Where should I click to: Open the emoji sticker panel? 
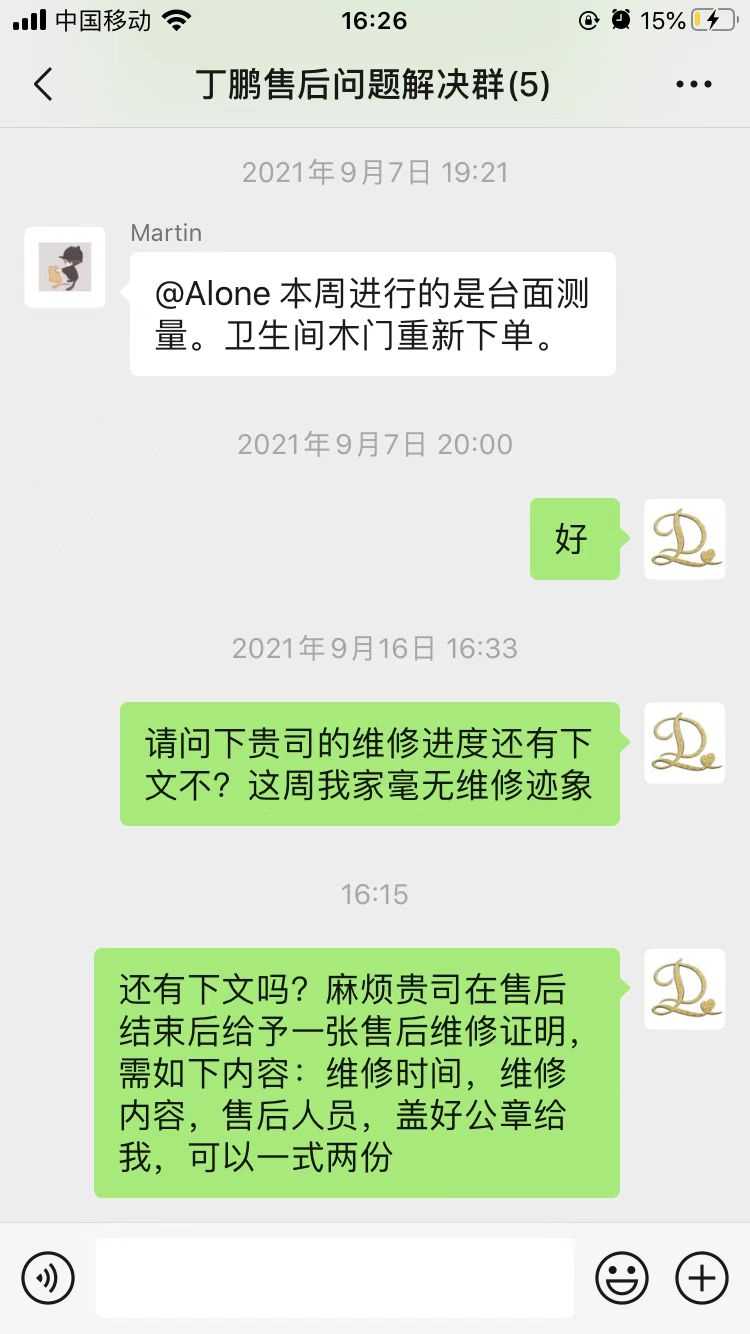tap(622, 1278)
